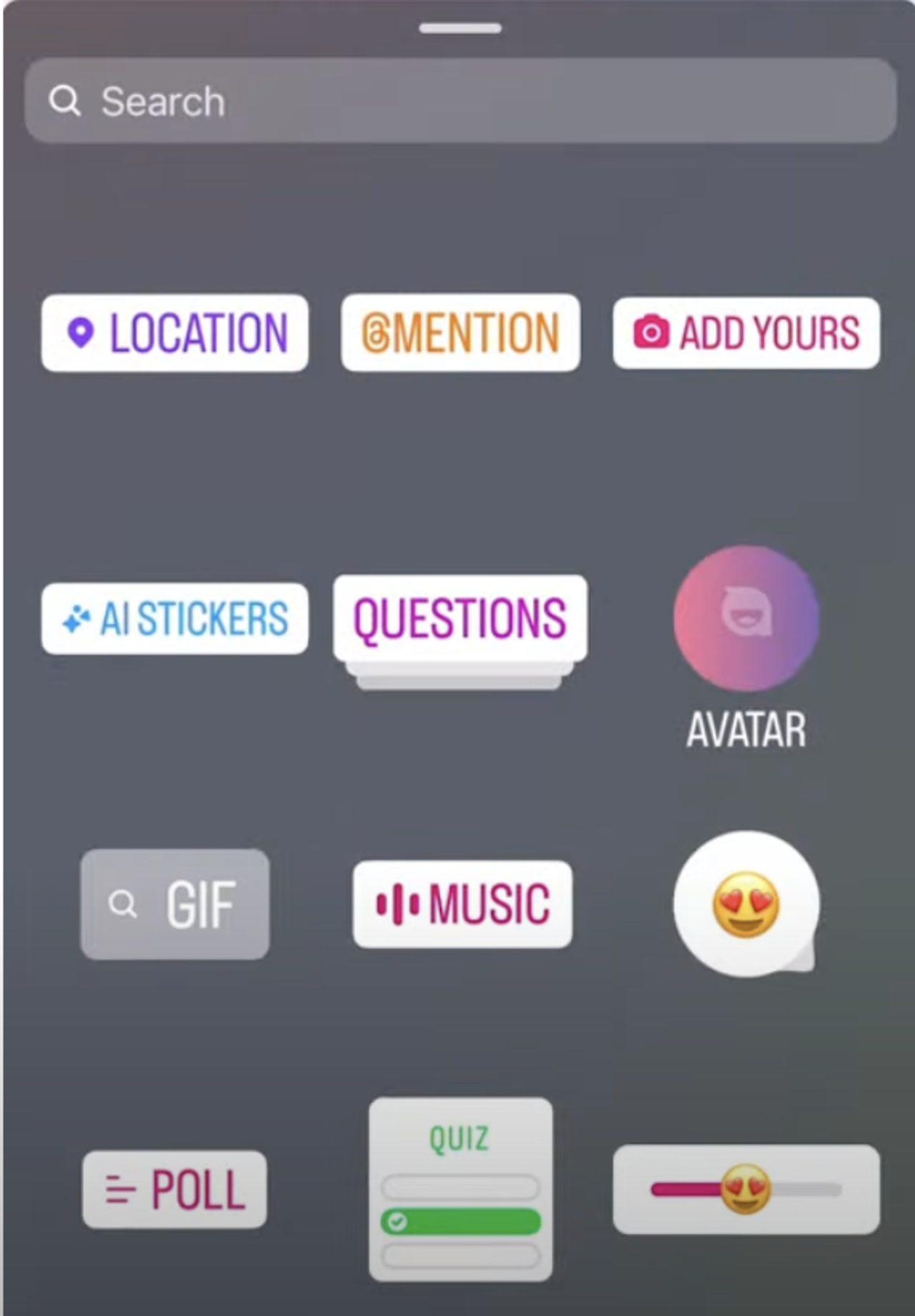Add a Poll sticker
The image size is (915, 1316).
coord(174,1189)
